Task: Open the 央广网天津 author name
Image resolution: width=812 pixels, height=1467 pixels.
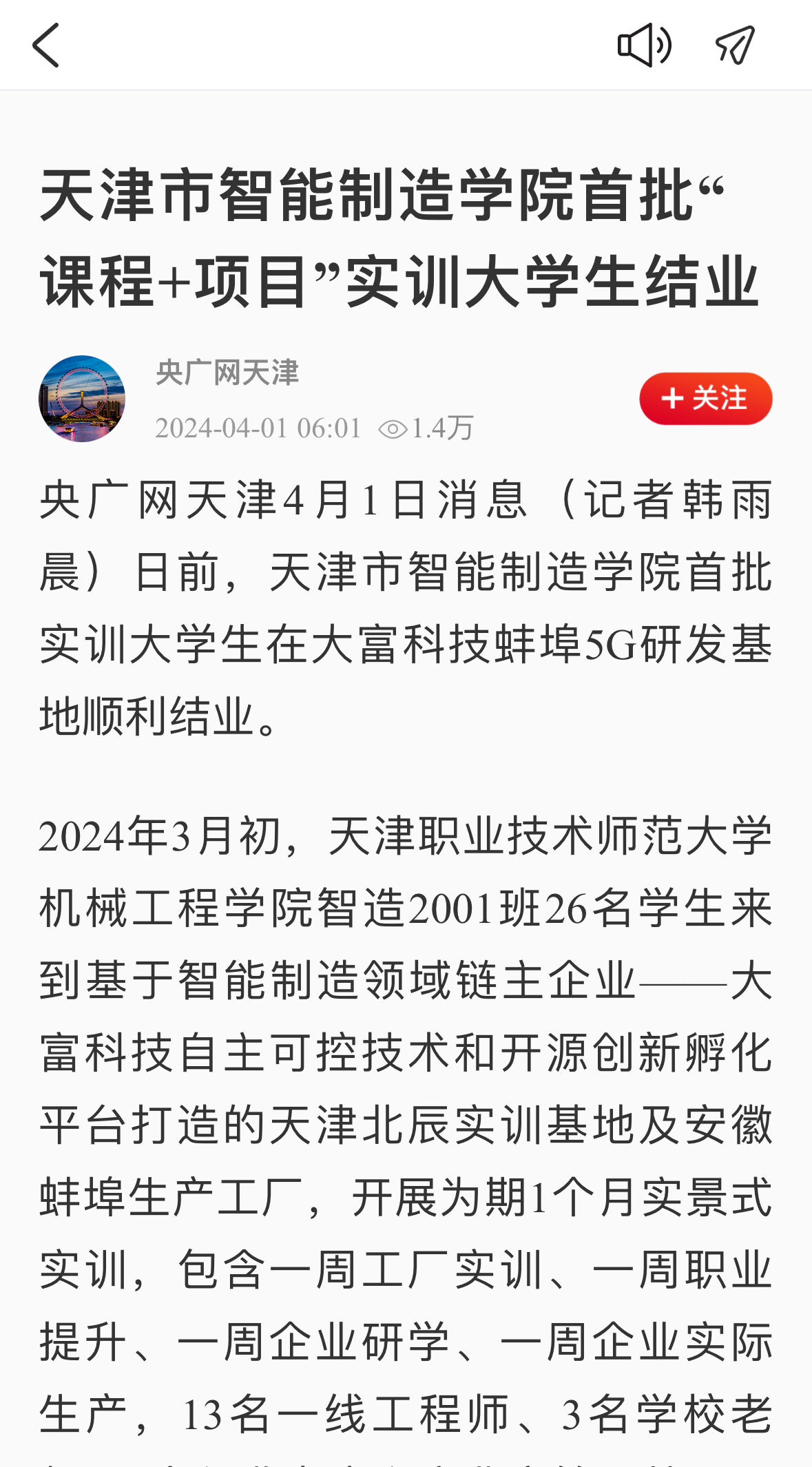Action: 227,373
